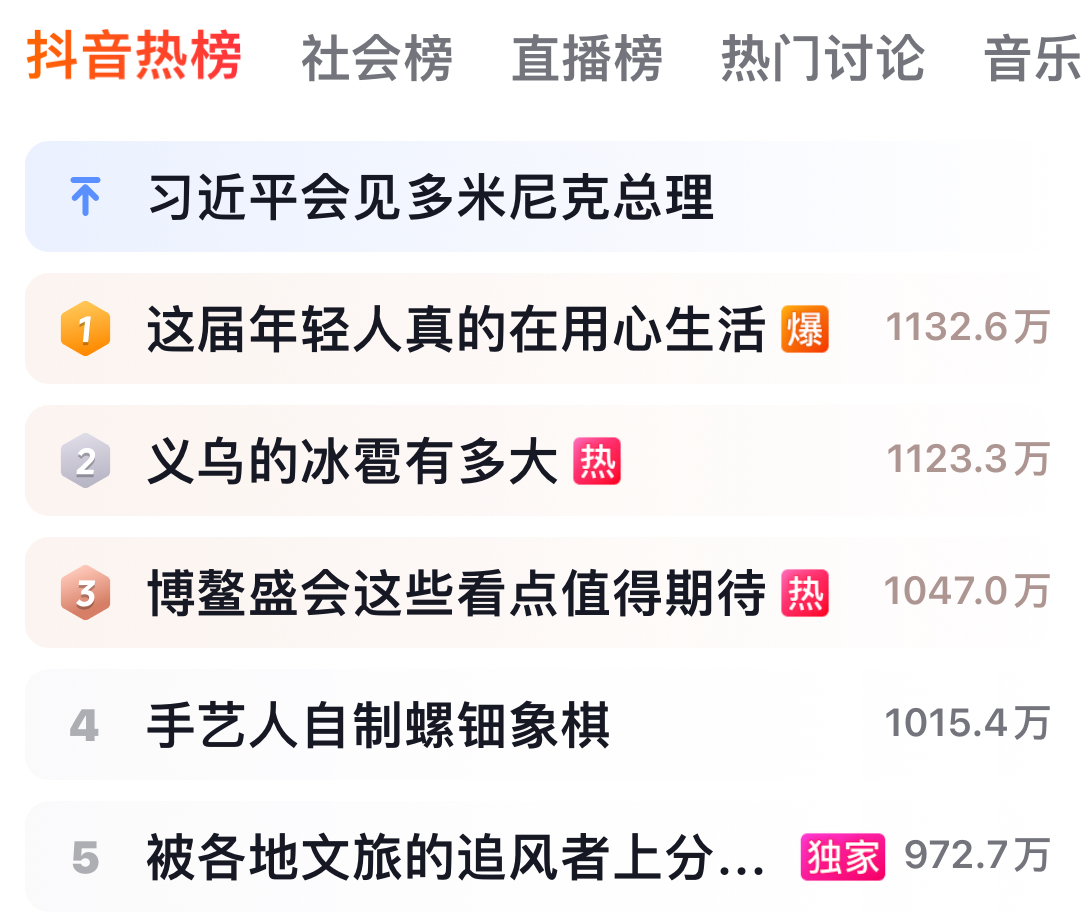Open the 热门讨论 tab
Screen dimensions: 1083x919
822,59
